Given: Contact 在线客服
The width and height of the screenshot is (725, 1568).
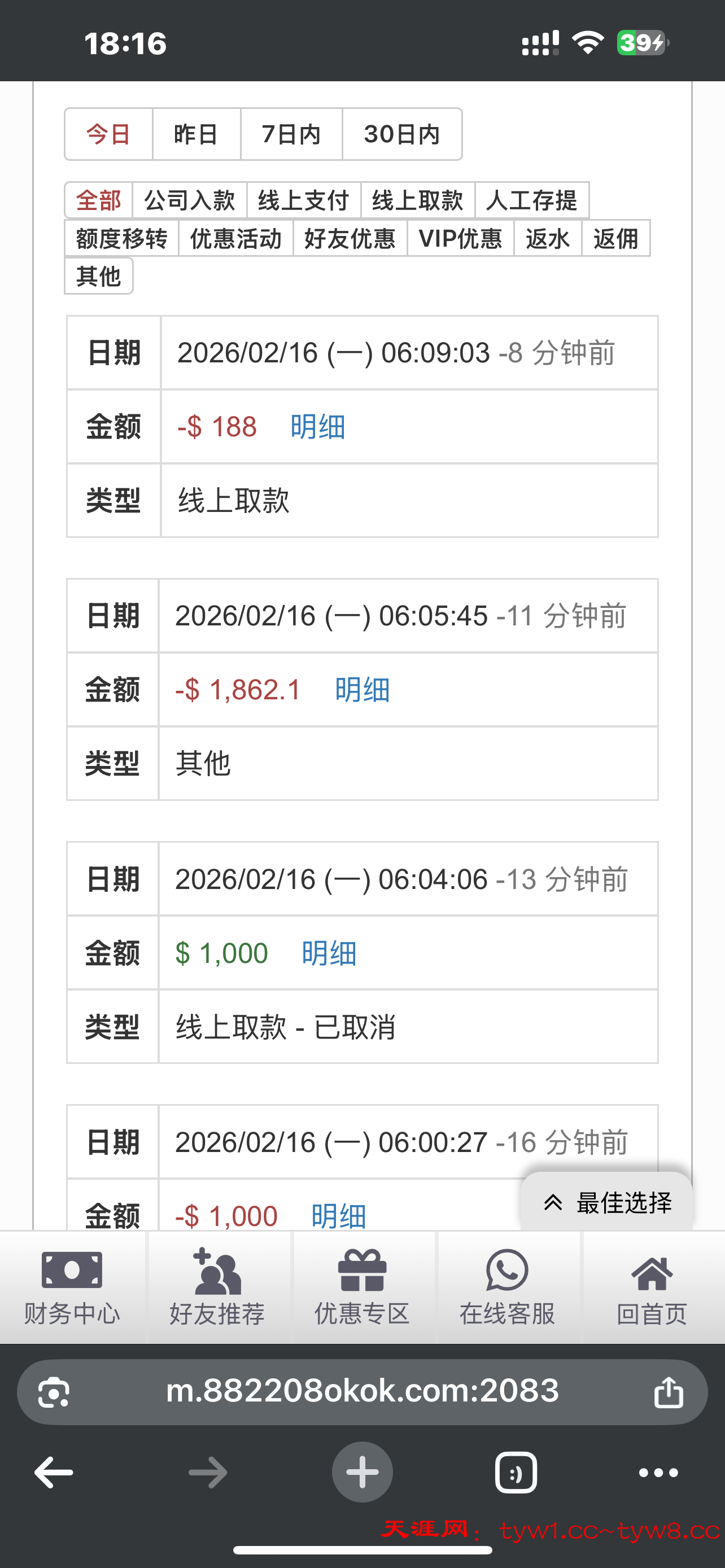Looking at the screenshot, I should point(507,1287).
